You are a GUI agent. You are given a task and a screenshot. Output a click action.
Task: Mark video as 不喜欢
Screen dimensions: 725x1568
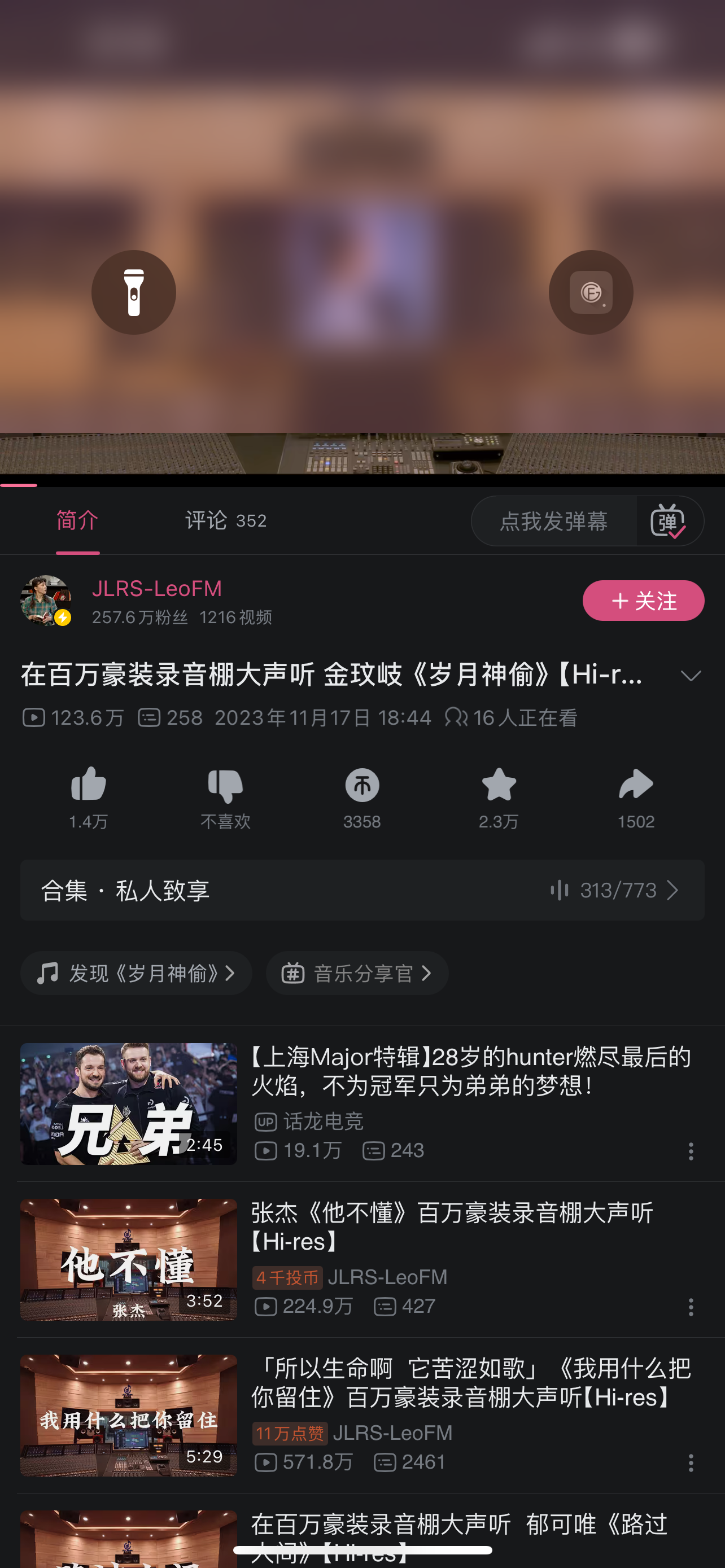pos(225,796)
